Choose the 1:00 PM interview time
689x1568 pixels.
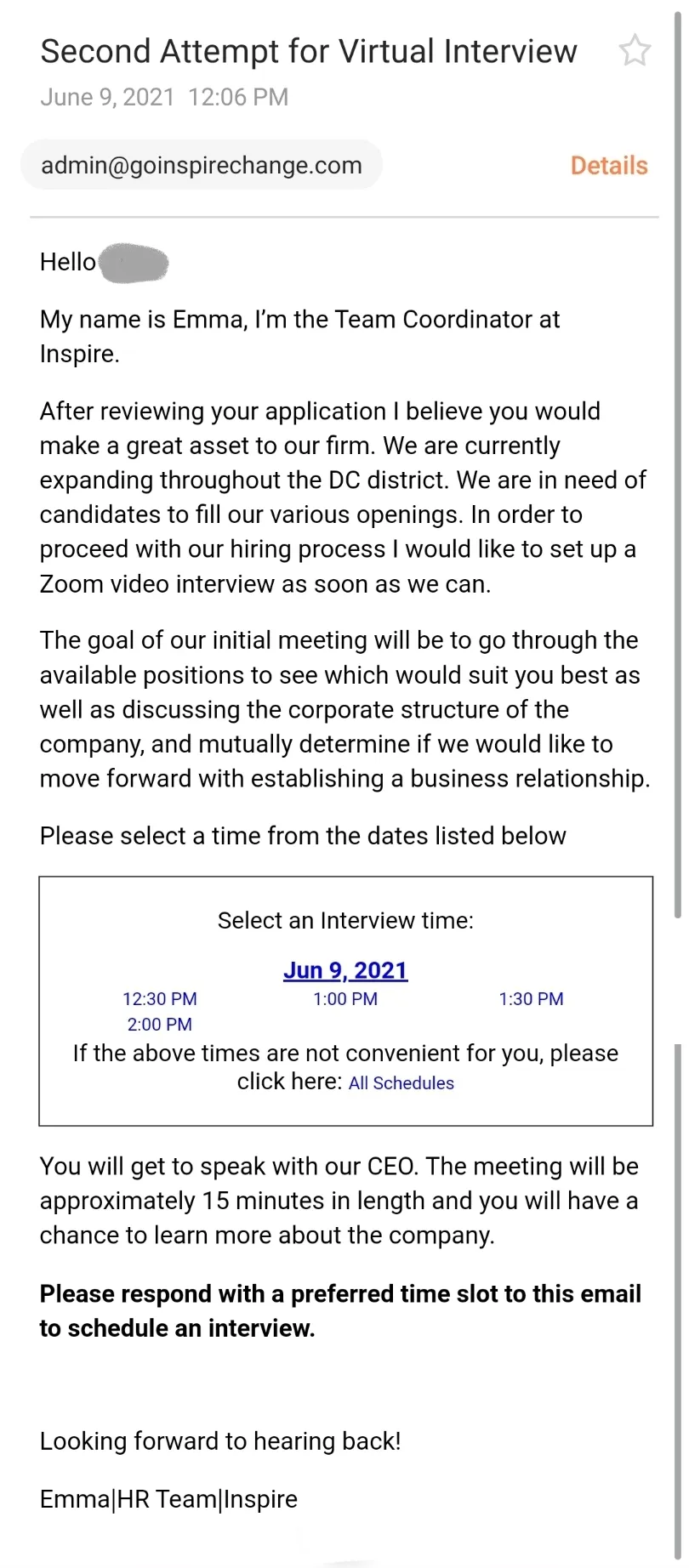point(345,999)
